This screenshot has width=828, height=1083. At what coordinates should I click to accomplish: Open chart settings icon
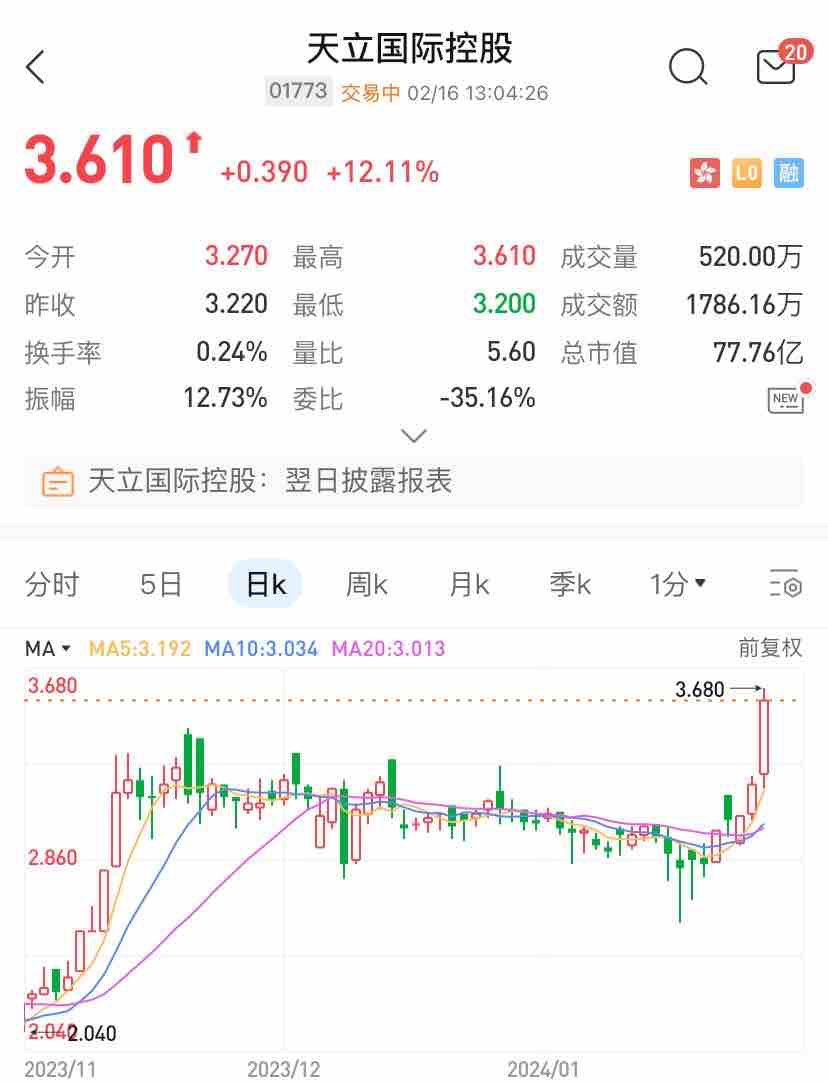pyautogui.click(x=785, y=584)
